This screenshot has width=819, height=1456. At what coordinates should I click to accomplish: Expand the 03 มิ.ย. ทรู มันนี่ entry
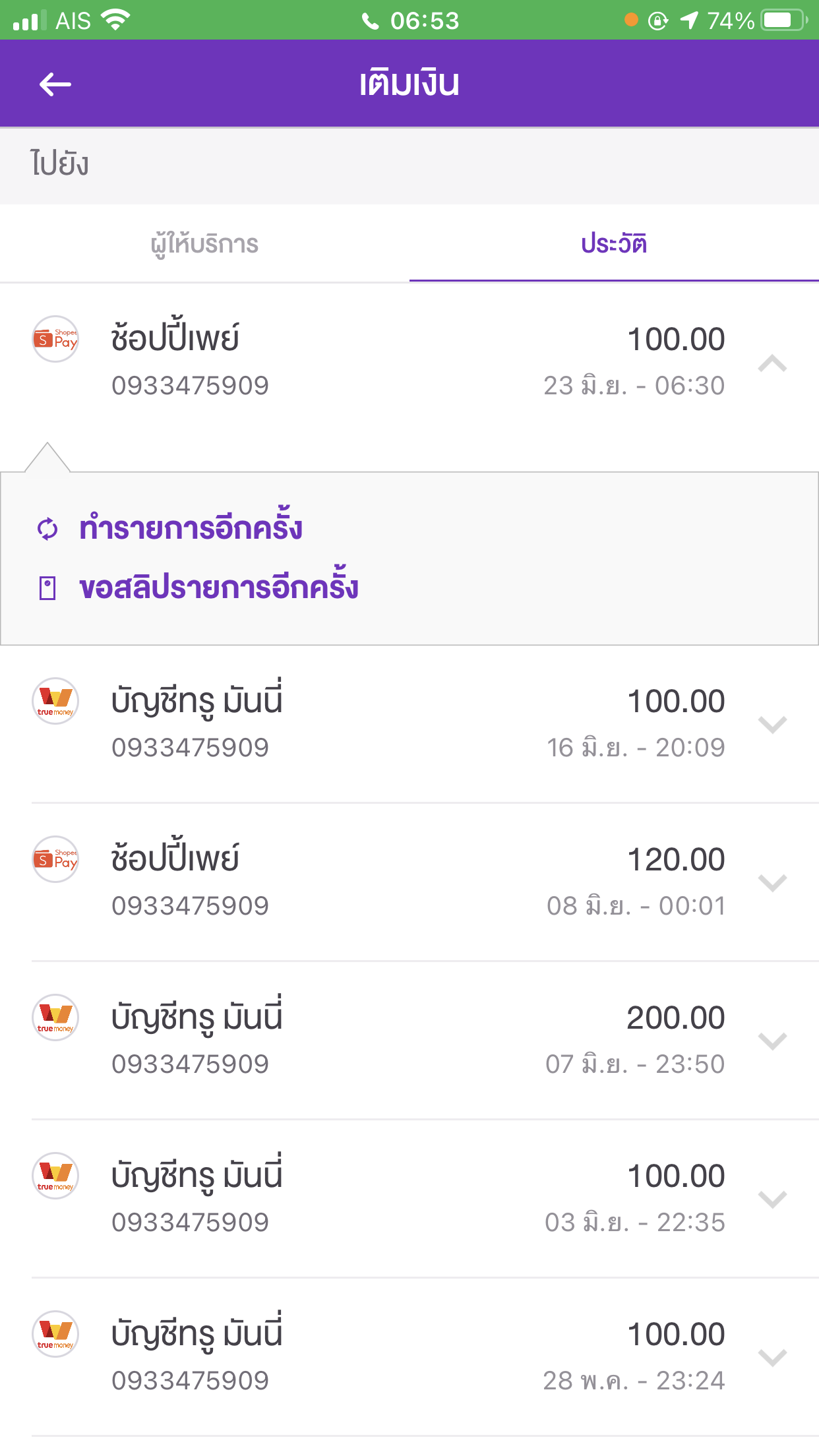point(772,1199)
